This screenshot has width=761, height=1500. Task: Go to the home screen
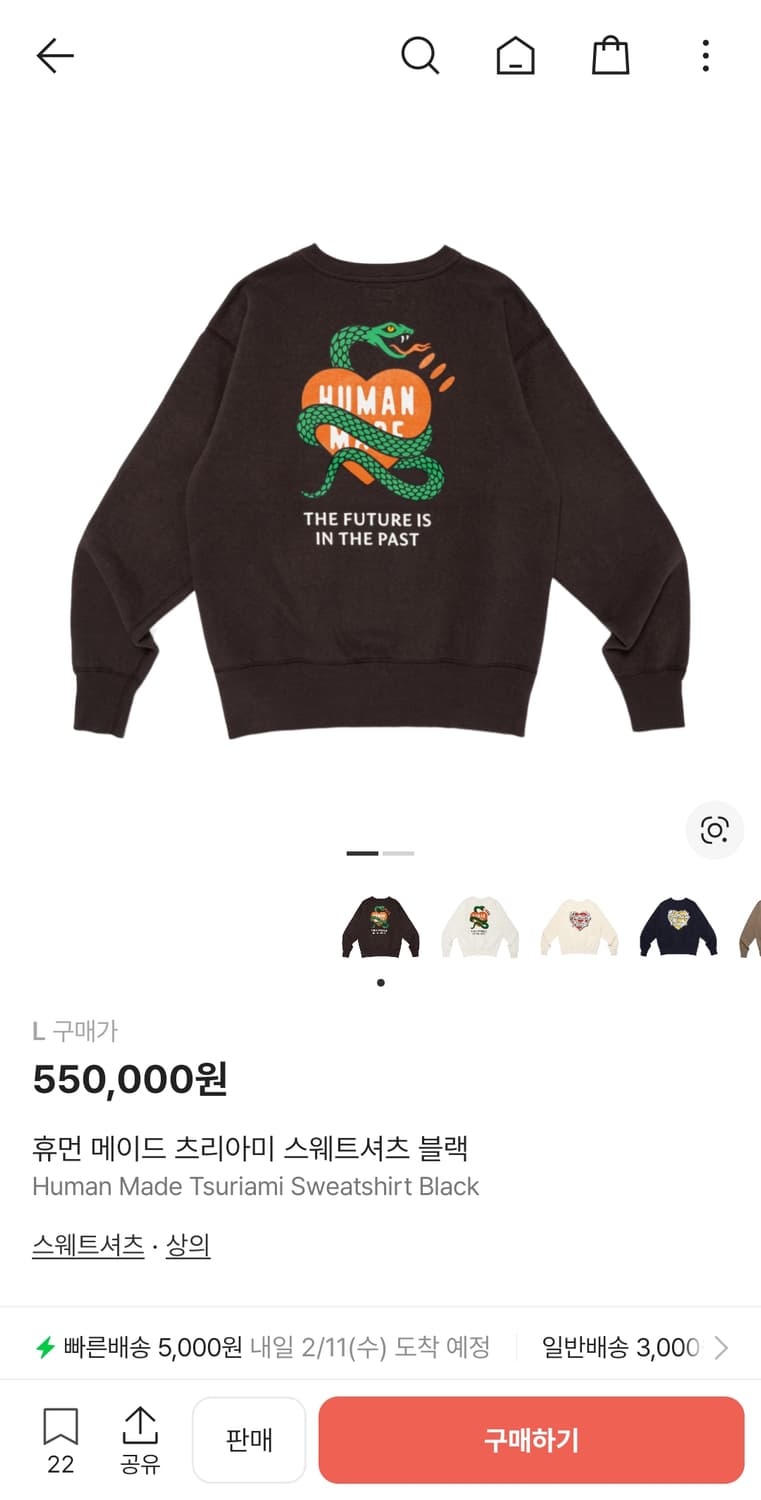click(x=514, y=56)
